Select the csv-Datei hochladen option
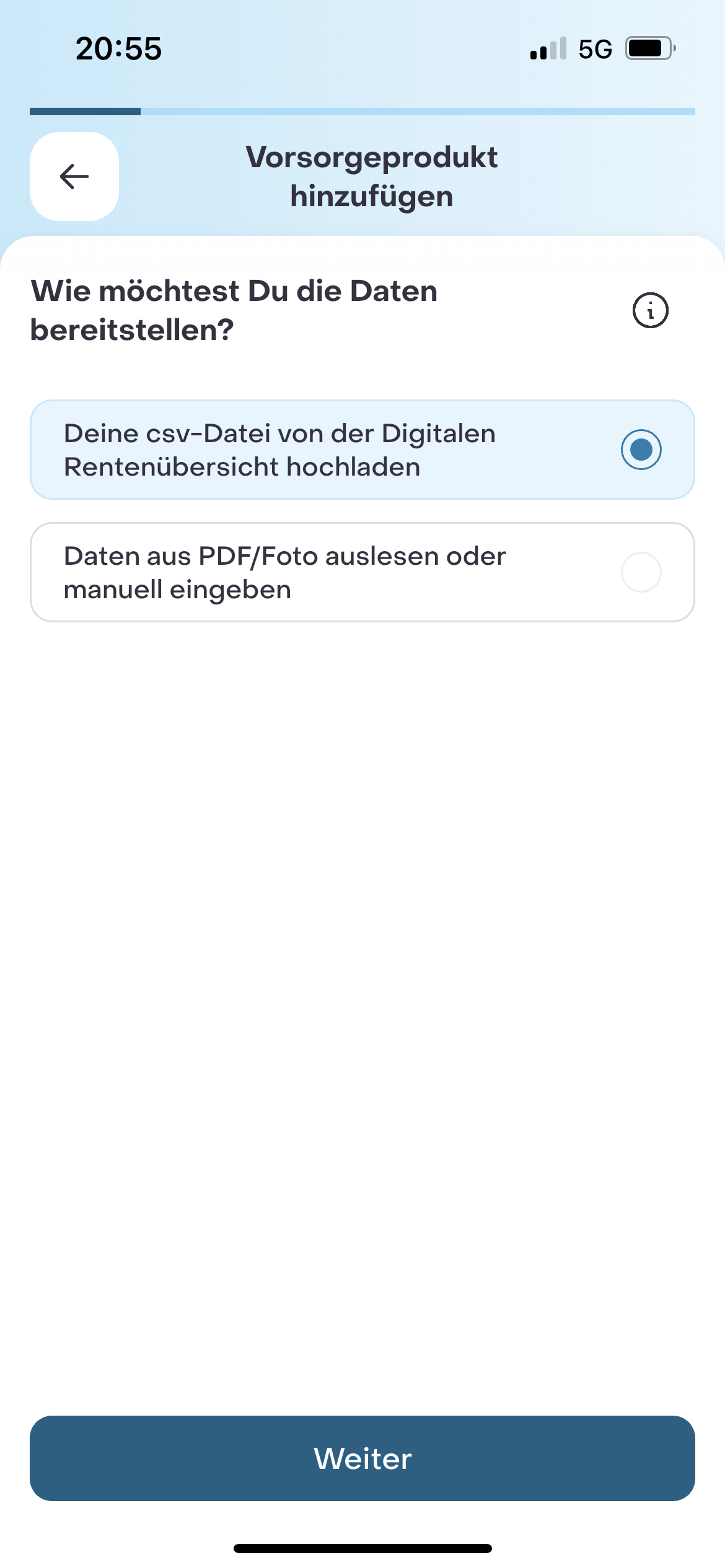Screen dimensions: 725x1568 [362, 450]
